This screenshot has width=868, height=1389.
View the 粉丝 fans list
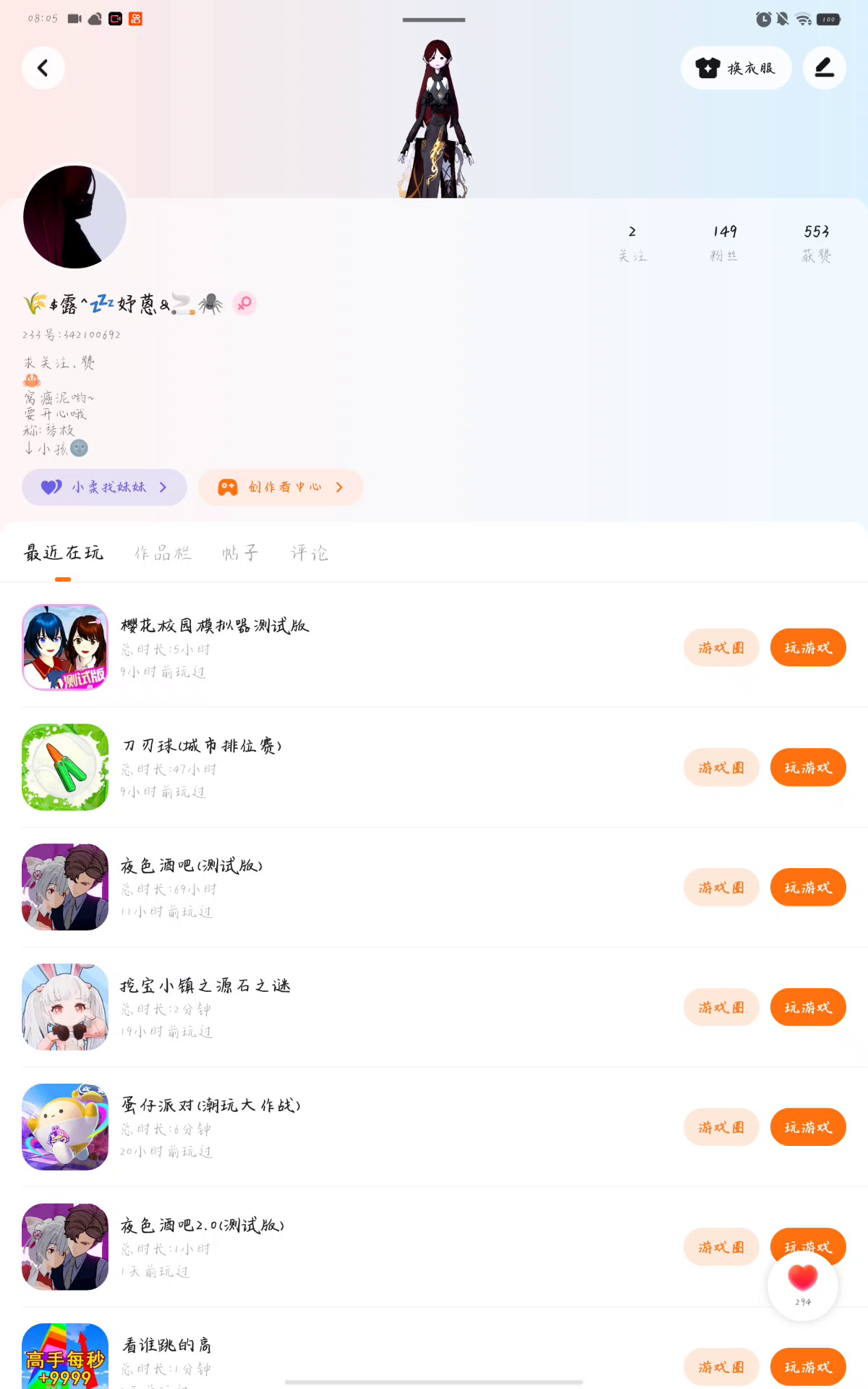tap(724, 243)
